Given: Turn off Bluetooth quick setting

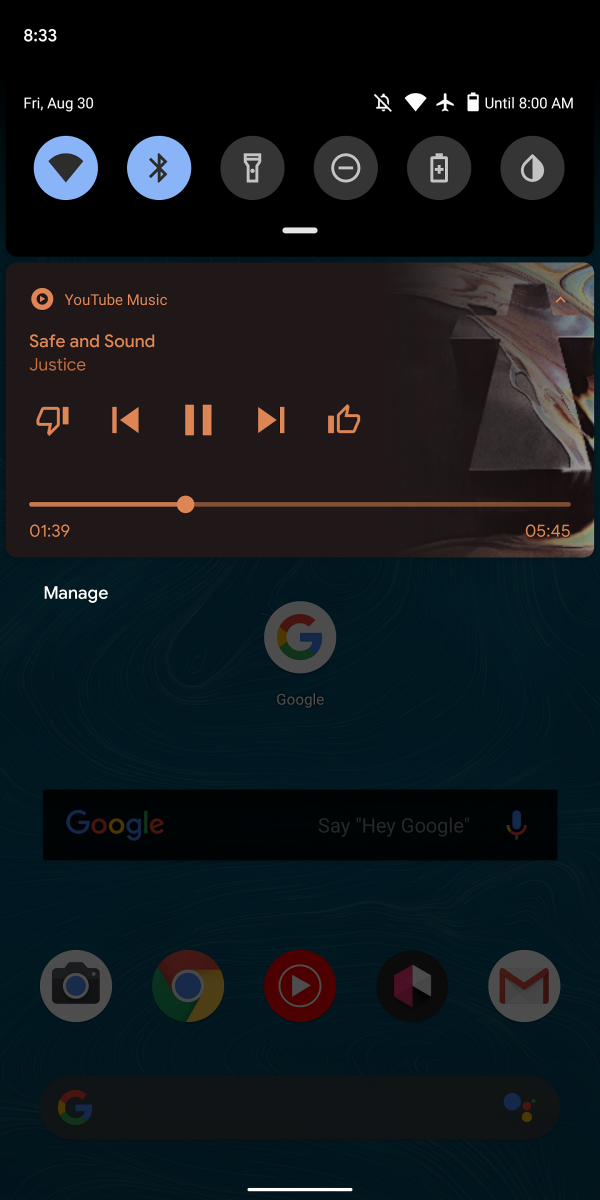Looking at the screenshot, I should [159, 168].
